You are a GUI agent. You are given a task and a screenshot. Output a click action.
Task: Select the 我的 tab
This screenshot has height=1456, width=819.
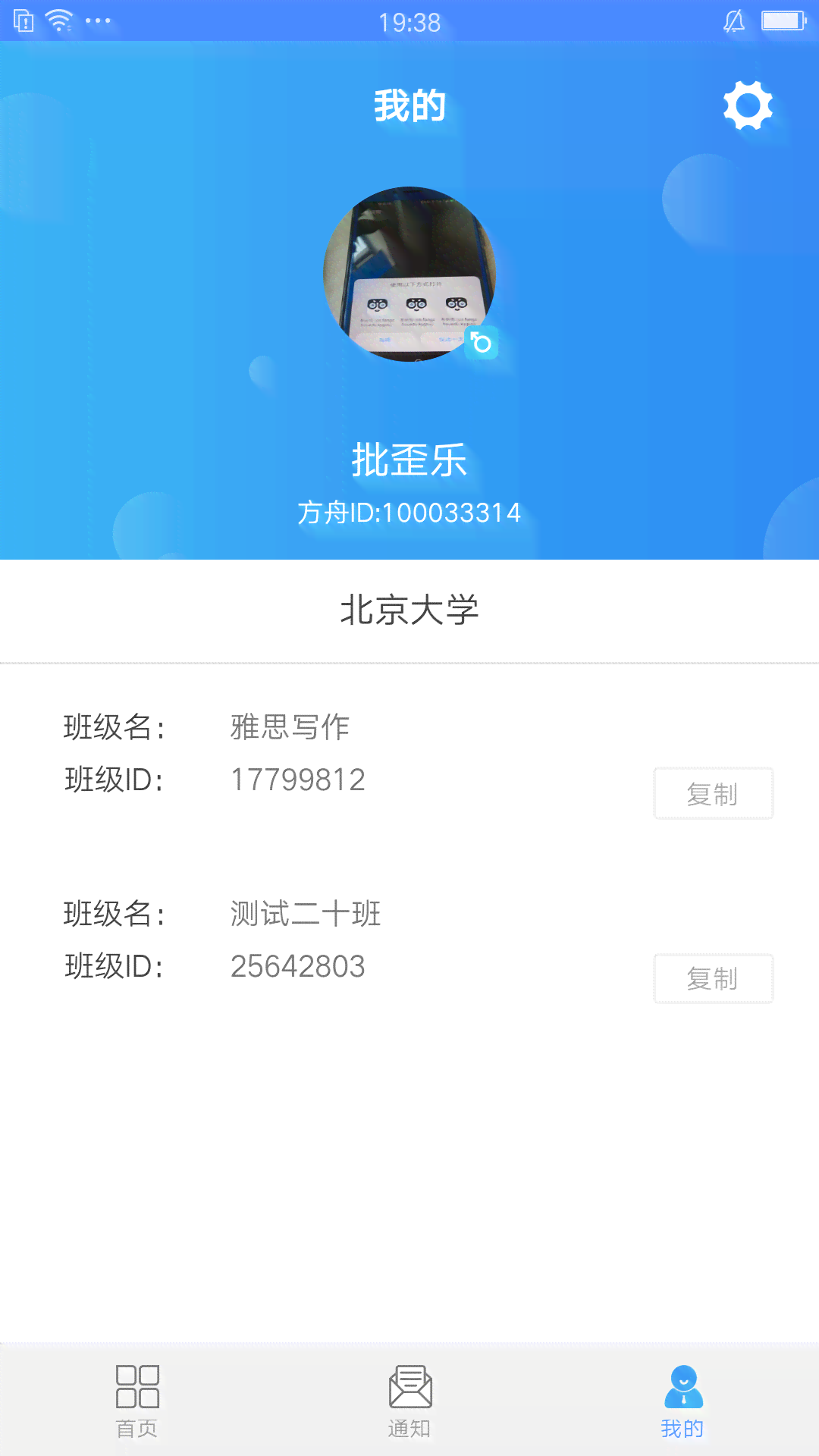tap(682, 1401)
